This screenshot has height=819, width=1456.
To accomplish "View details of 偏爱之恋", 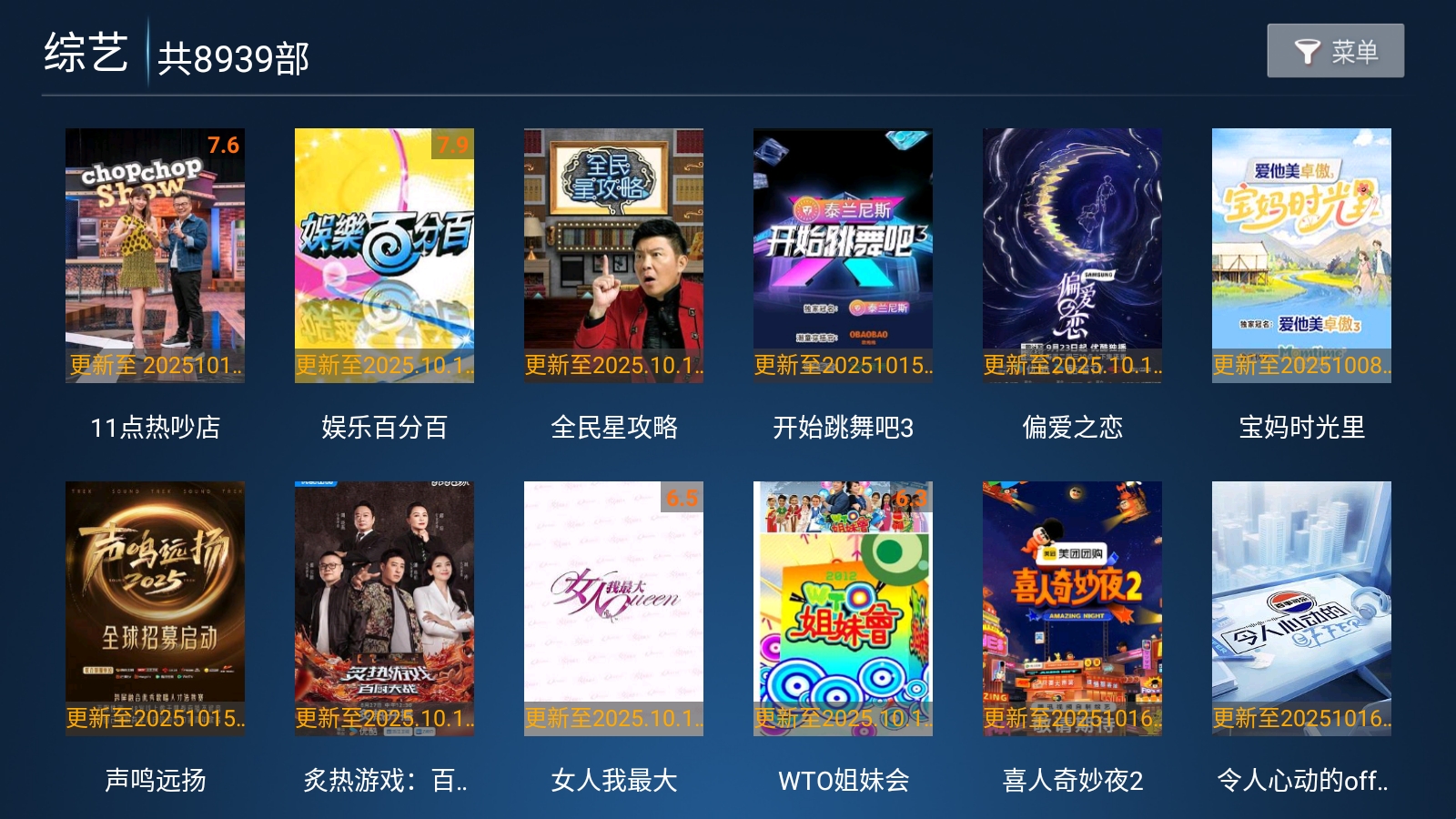I will (x=1072, y=256).
